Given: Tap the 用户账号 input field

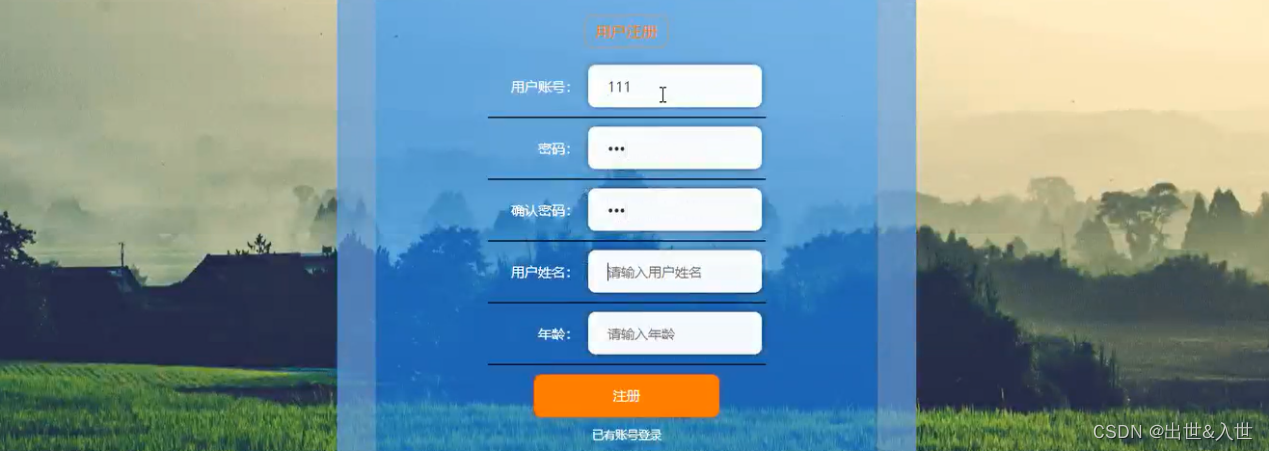Looking at the screenshot, I should 674,86.
